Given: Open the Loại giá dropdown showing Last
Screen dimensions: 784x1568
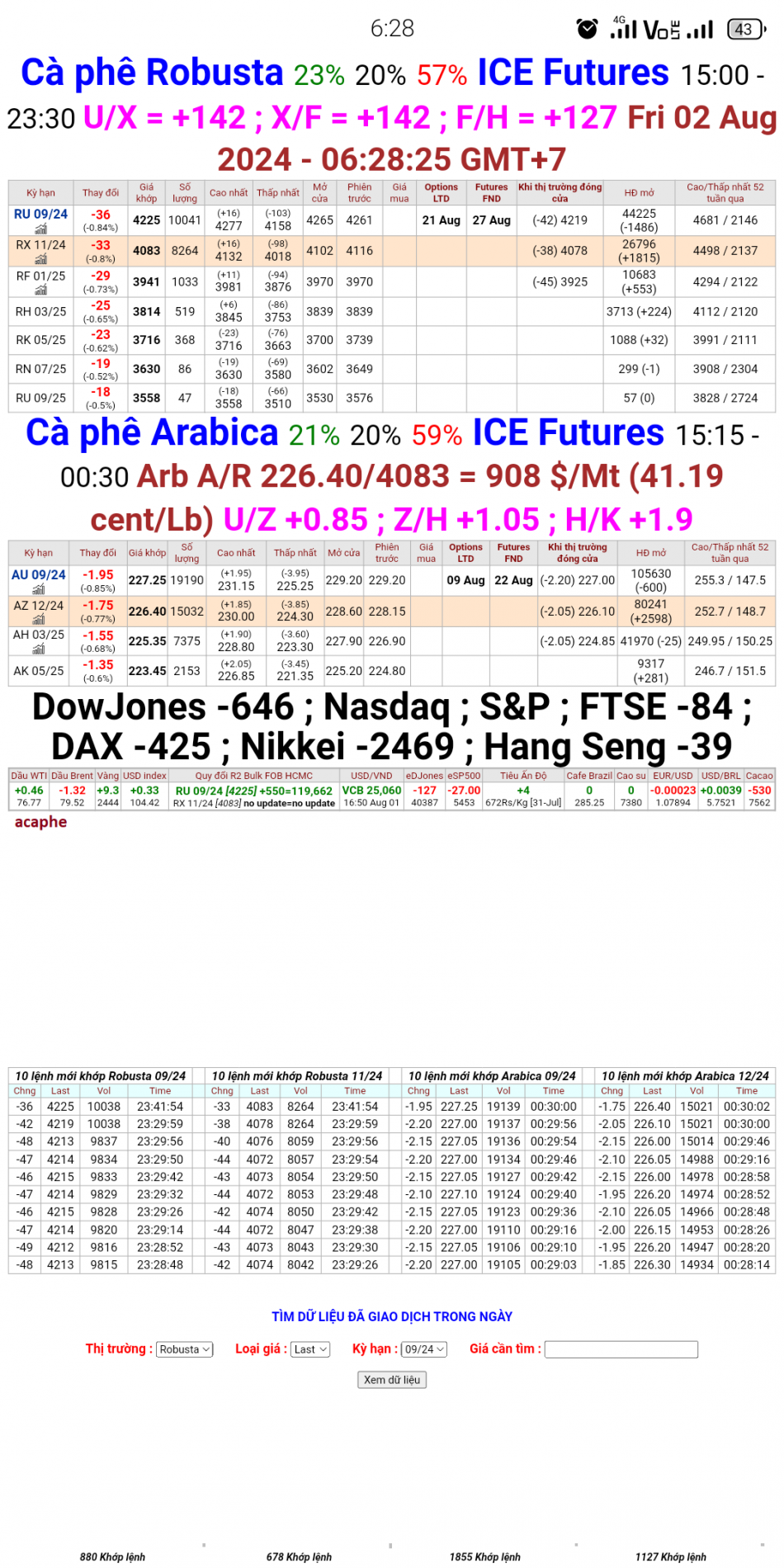Looking at the screenshot, I should click(x=309, y=1349).
